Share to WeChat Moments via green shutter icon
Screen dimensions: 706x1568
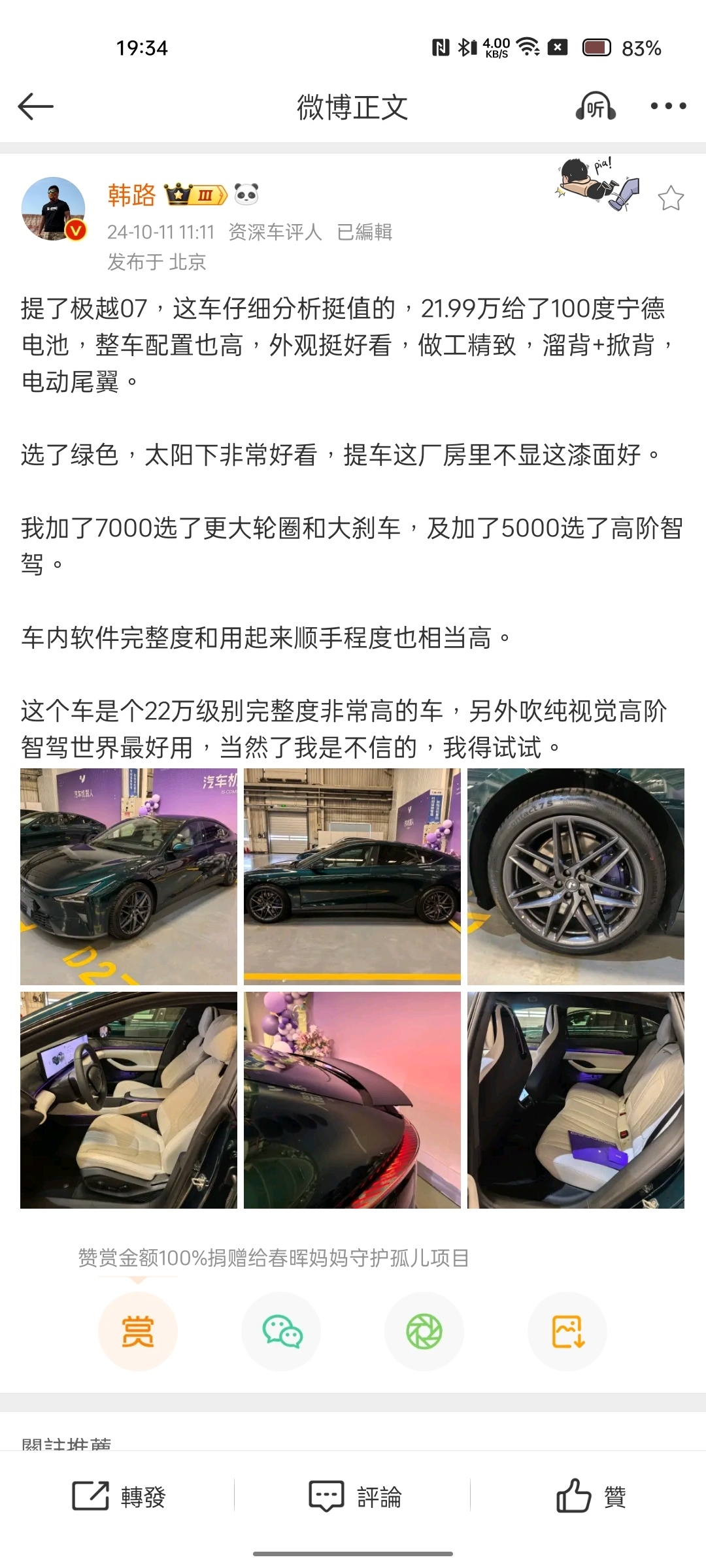(424, 1331)
